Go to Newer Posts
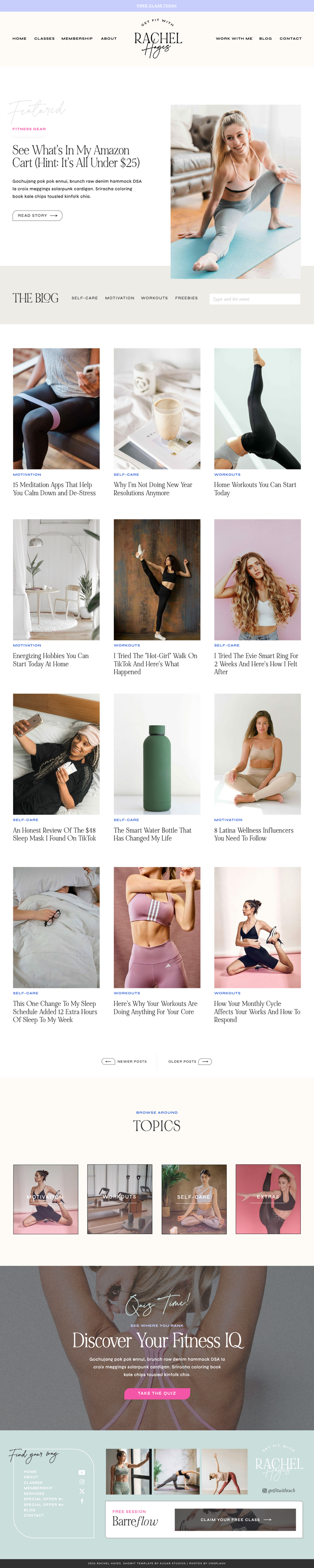314x1568 pixels. point(124,1062)
